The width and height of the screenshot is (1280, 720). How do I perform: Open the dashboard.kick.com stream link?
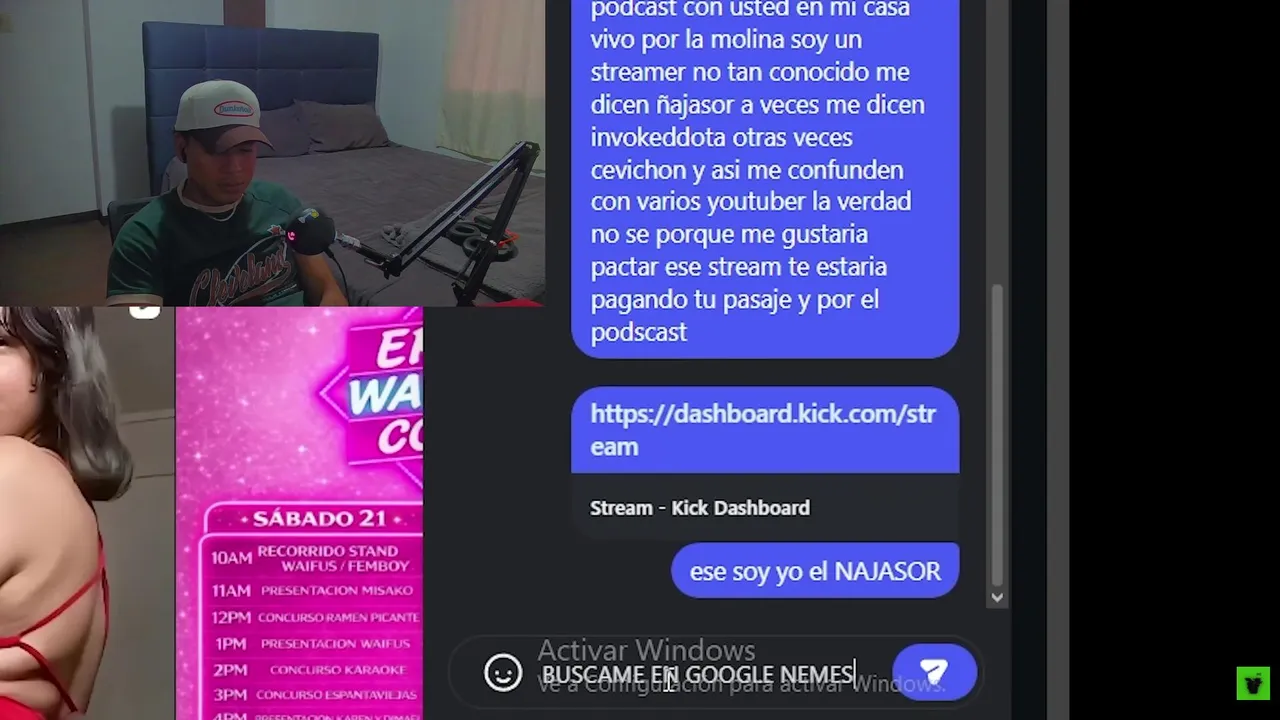762,430
